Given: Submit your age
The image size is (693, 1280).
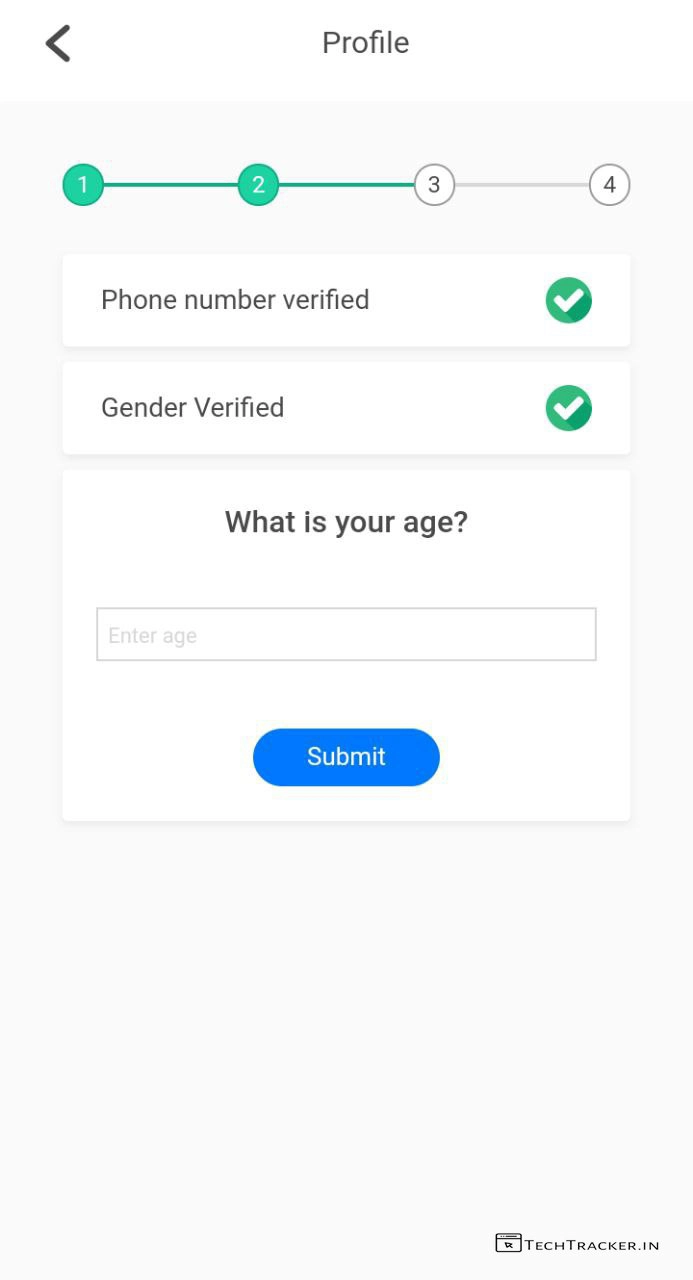Looking at the screenshot, I should click(346, 757).
